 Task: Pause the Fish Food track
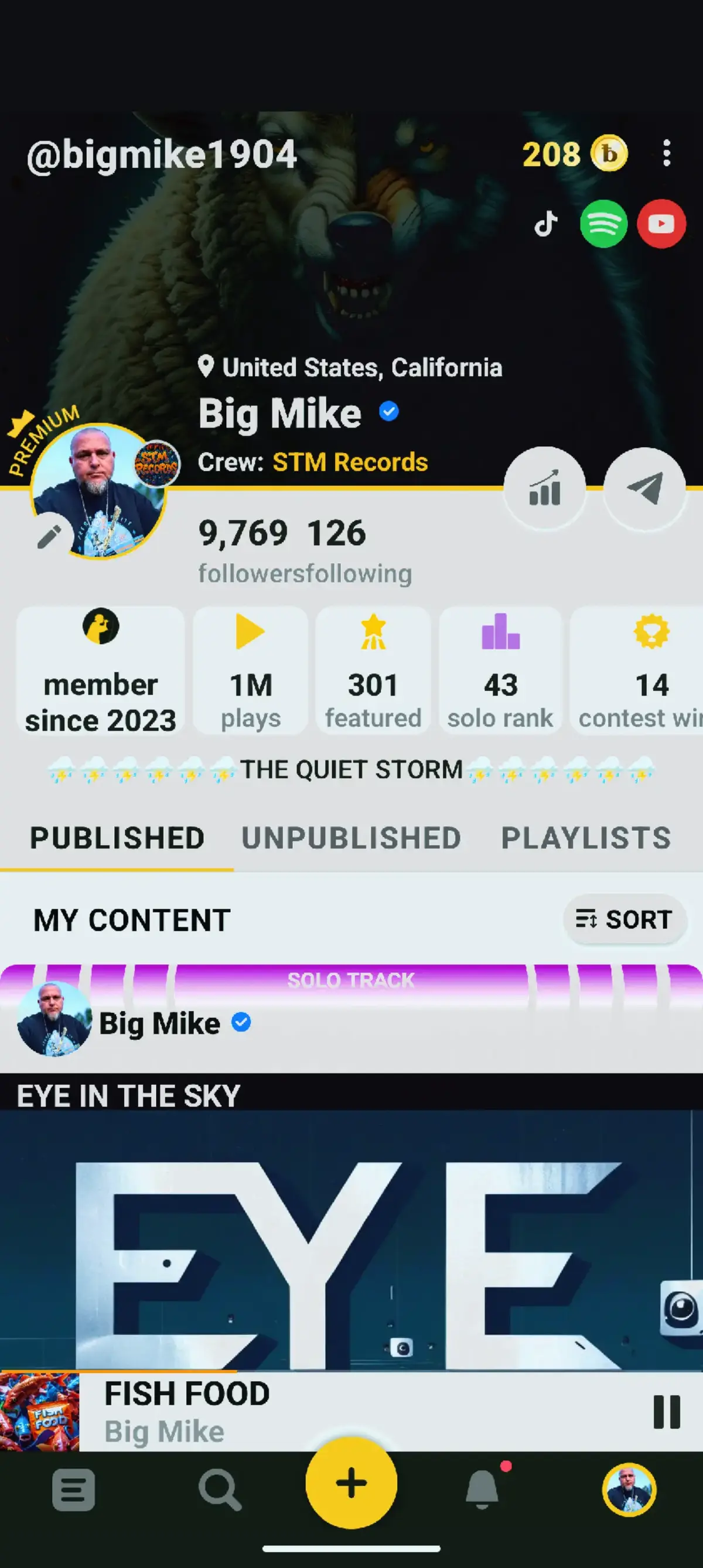pyautogui.click(x=667, y=1412)
